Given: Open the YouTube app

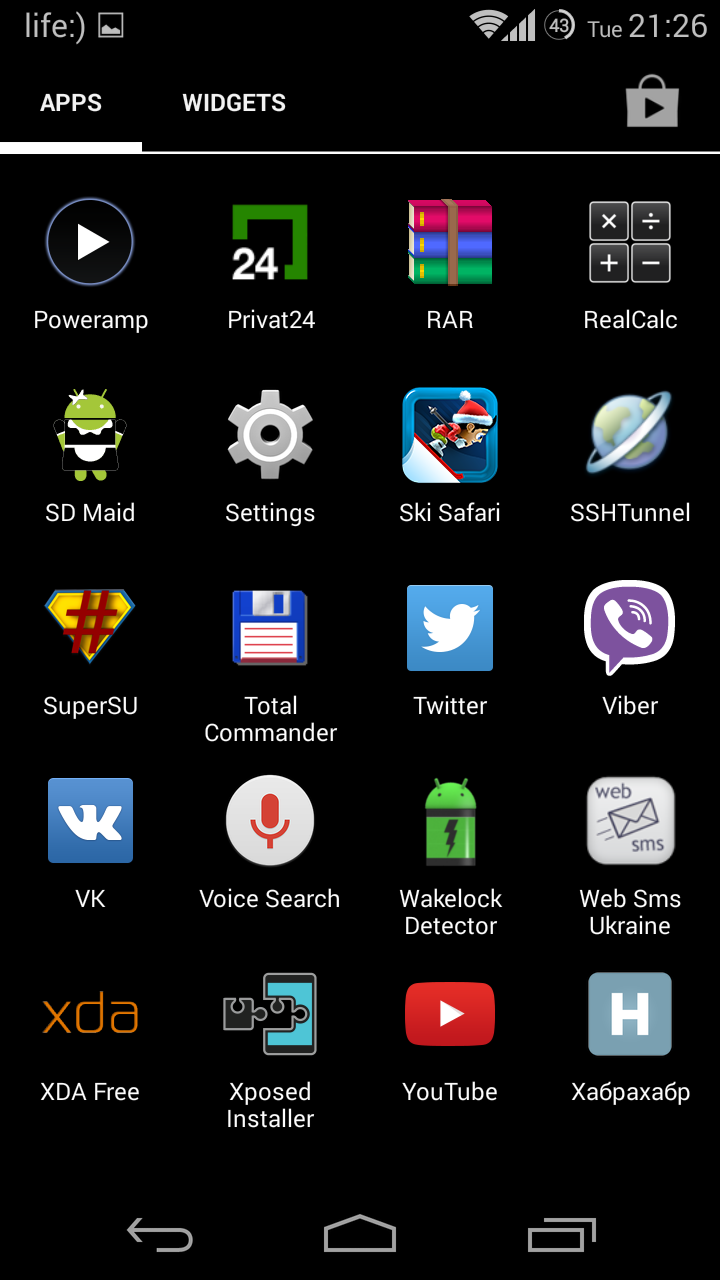Looking at the screenshot, I should (450, 1014).
